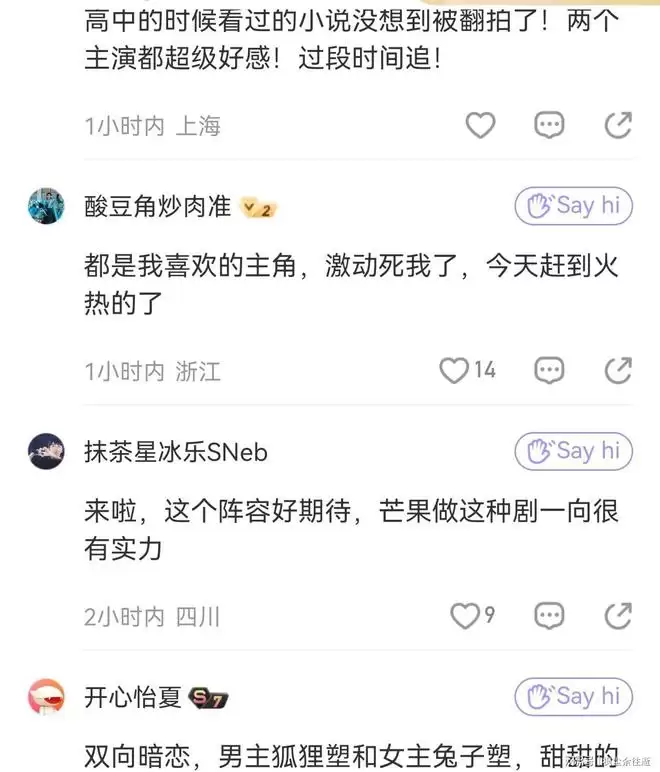Like 酸豆角炒肉准's comment
The image size is (660, 772).
click(455, 371)
